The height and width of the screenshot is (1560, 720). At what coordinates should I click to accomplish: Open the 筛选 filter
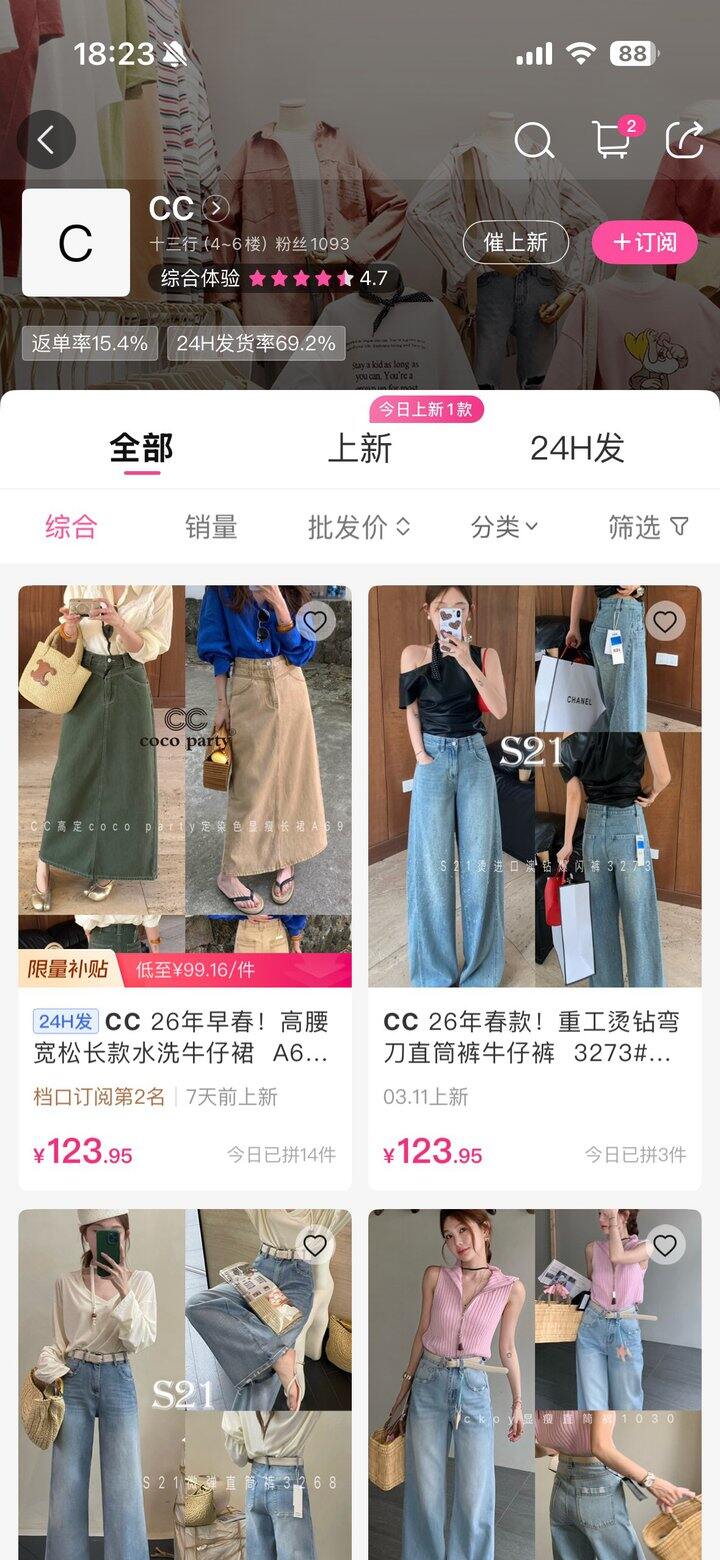[x=648, y=527]
